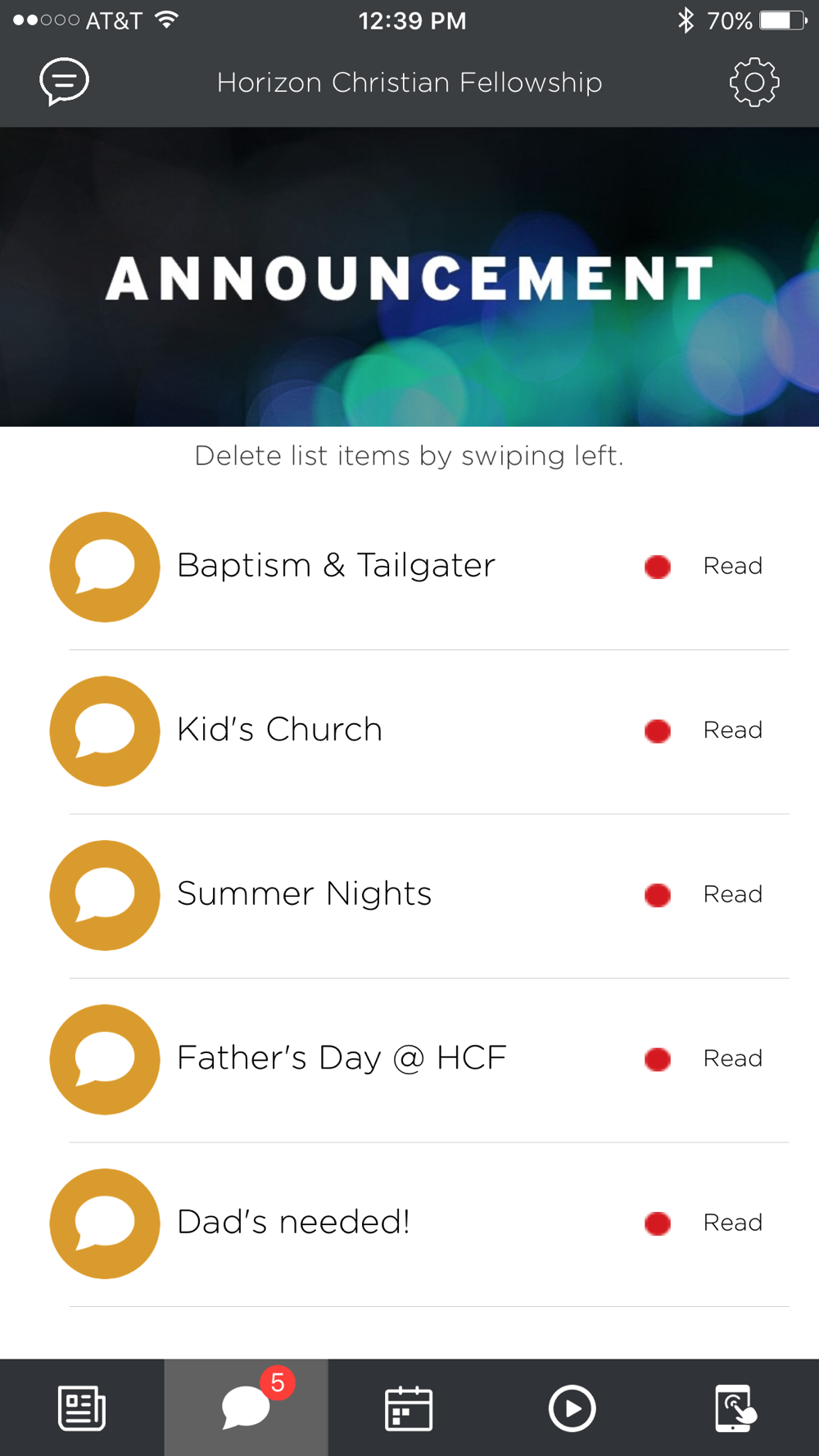The width and height of the screenshot is (819, 1456).
Task: Switch to the calendar tab
Action: click(409, 1408)
